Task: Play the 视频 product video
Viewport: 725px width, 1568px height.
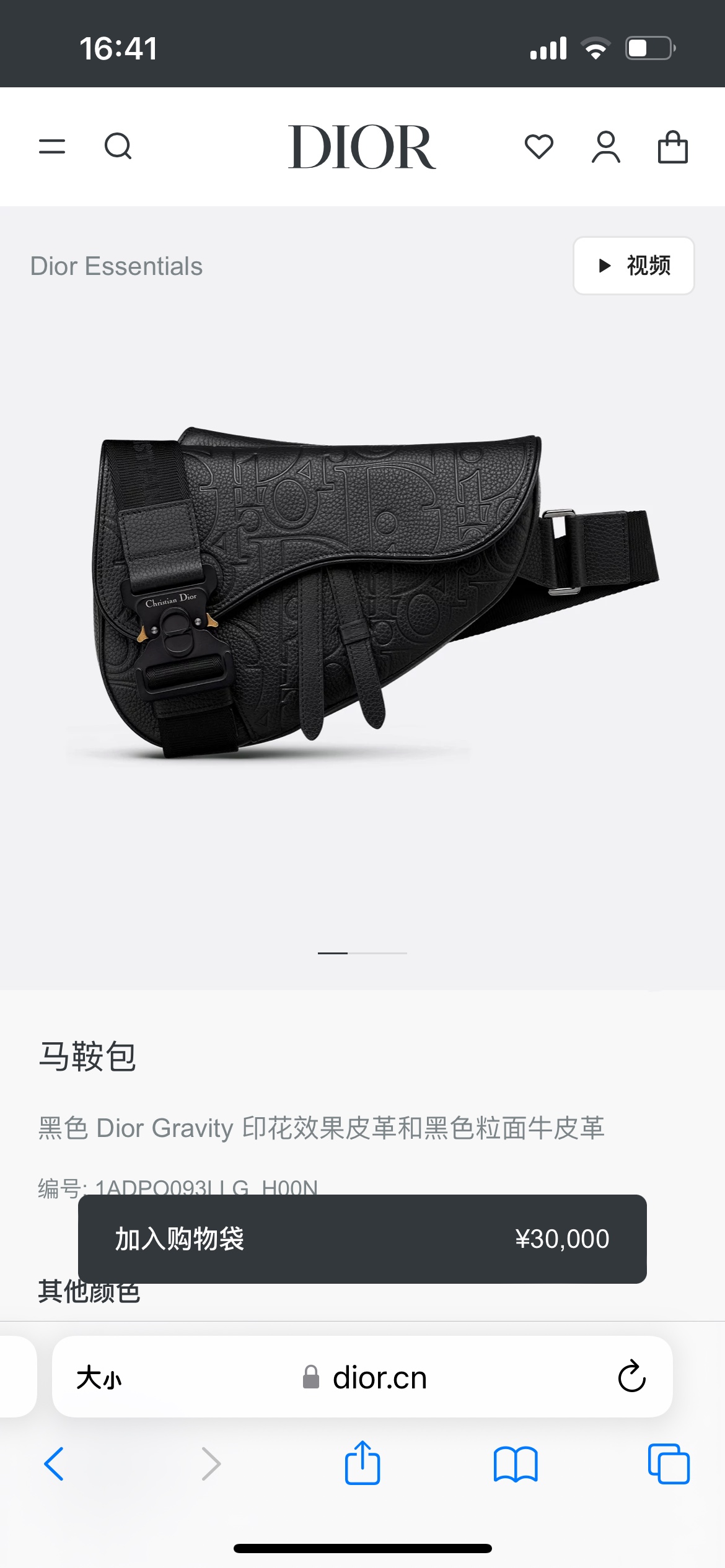Action: pos(633,266)
